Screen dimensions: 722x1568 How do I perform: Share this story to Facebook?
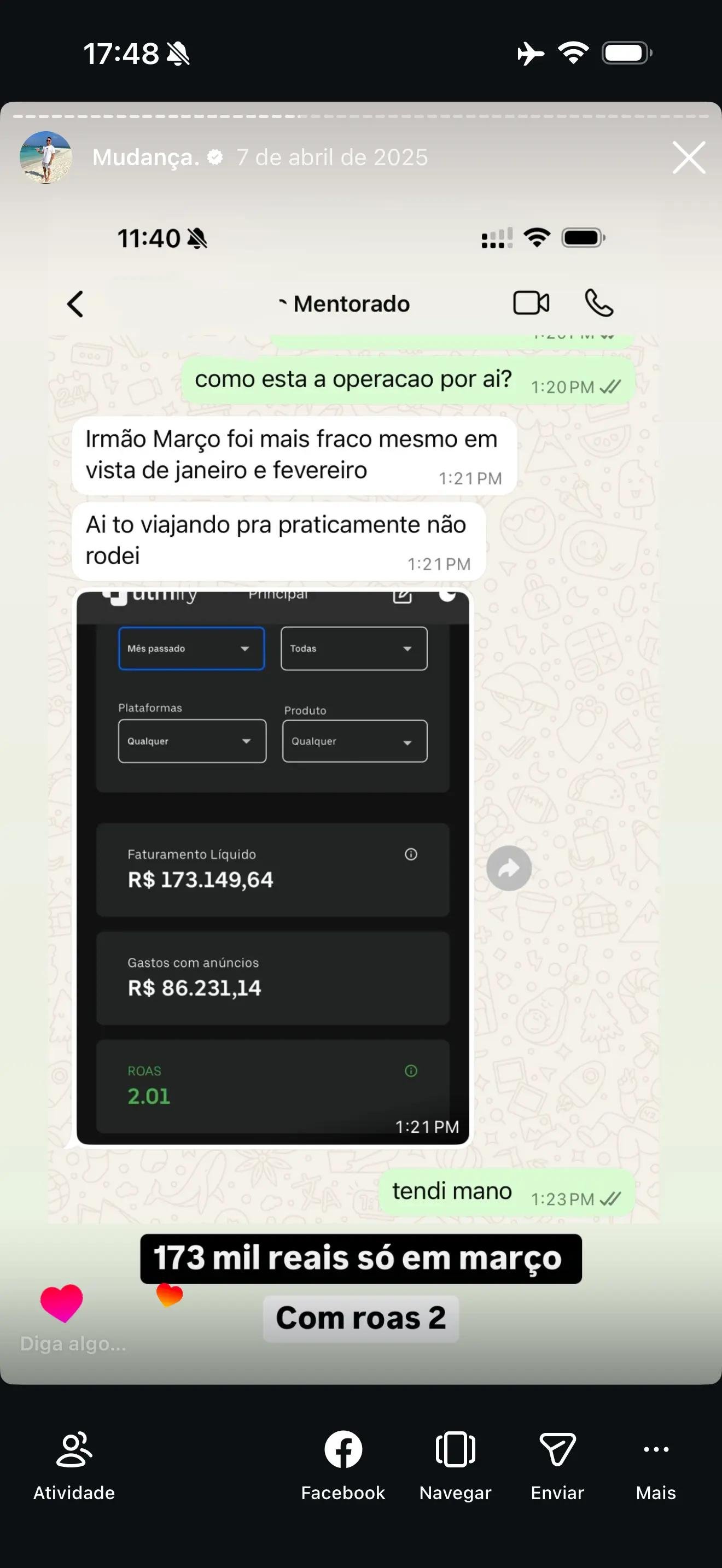click(x=343, y=1465)
